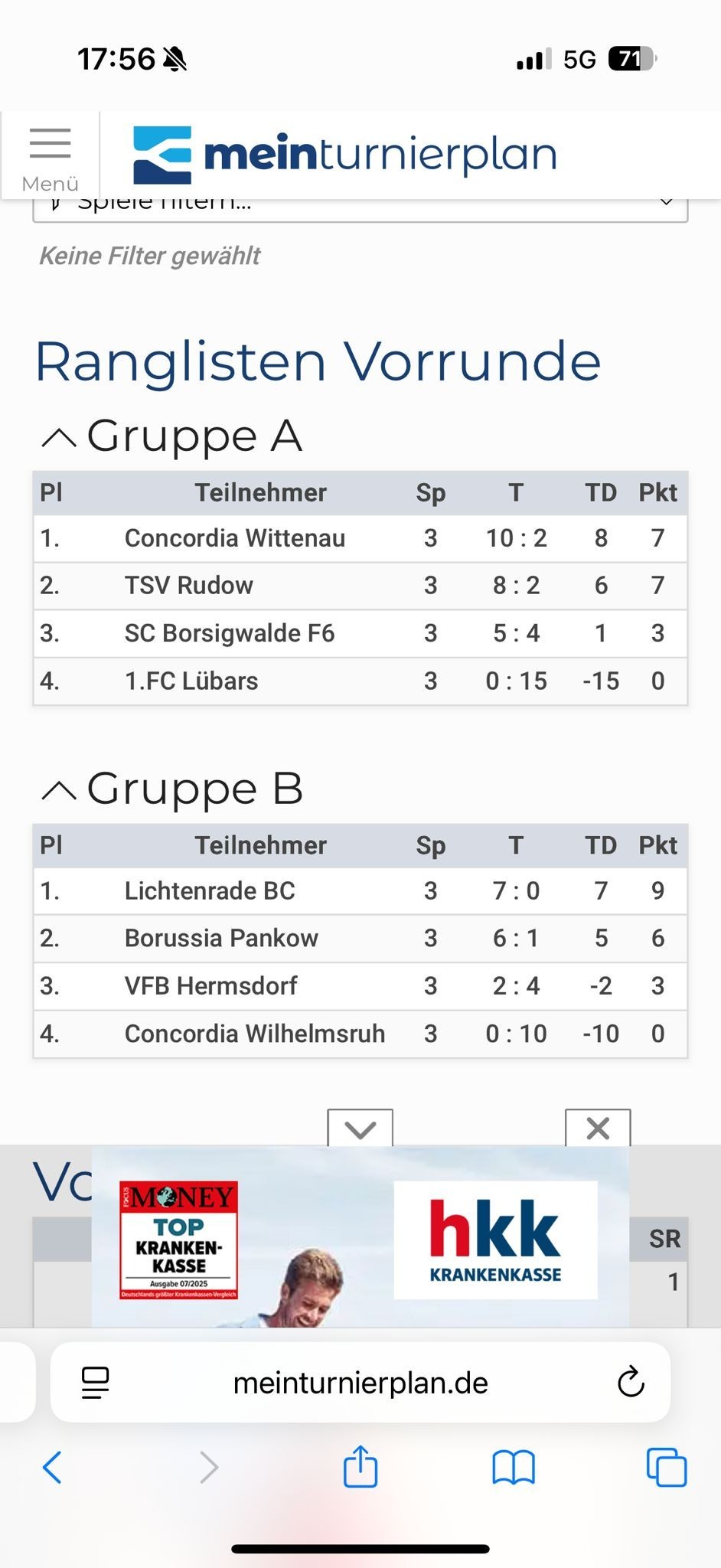Screen dimensions: 721x1568
Task: Collapse the Gruppe A ranking
Action: tap(59, 438)
